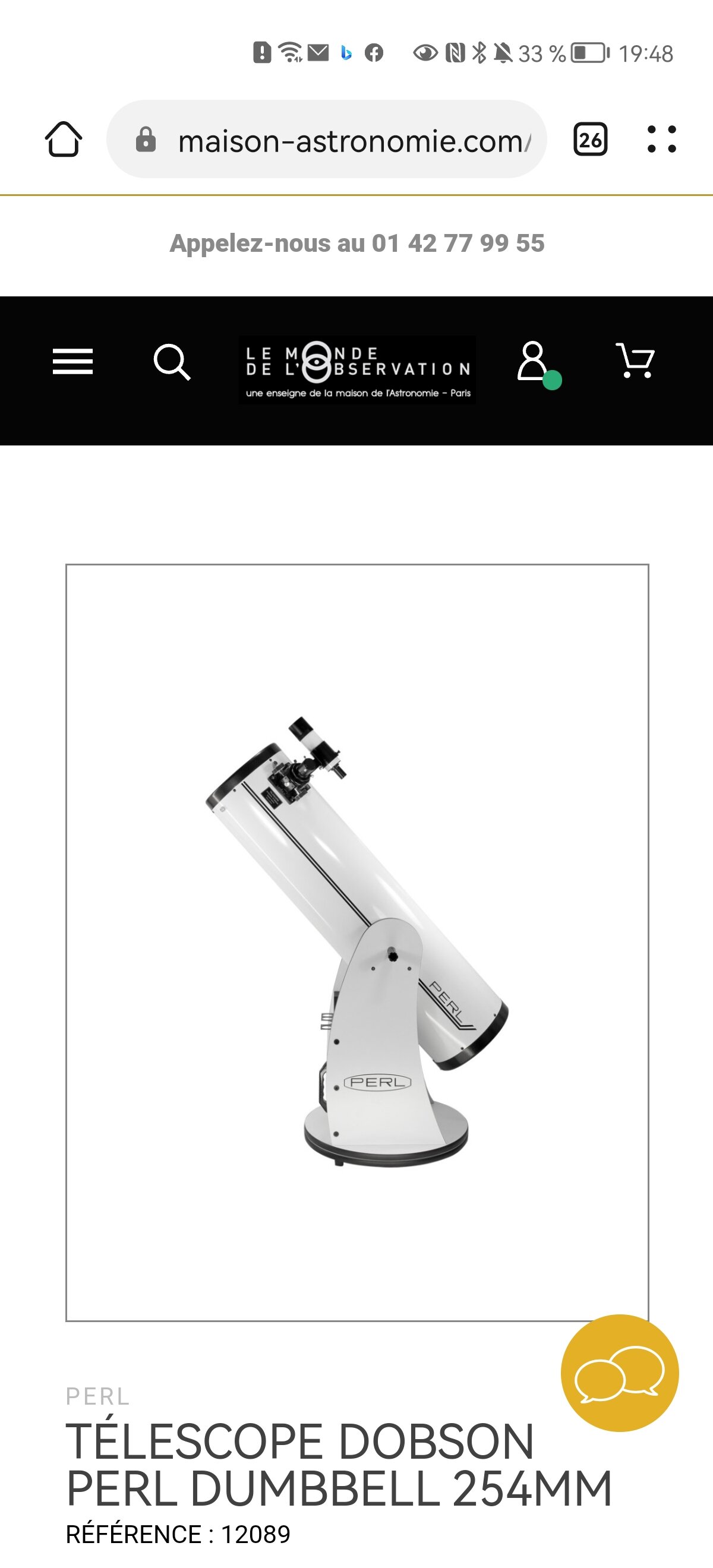
Task: Open the site search magnifier
Action: pyautogui.click(x=172, y=362)
